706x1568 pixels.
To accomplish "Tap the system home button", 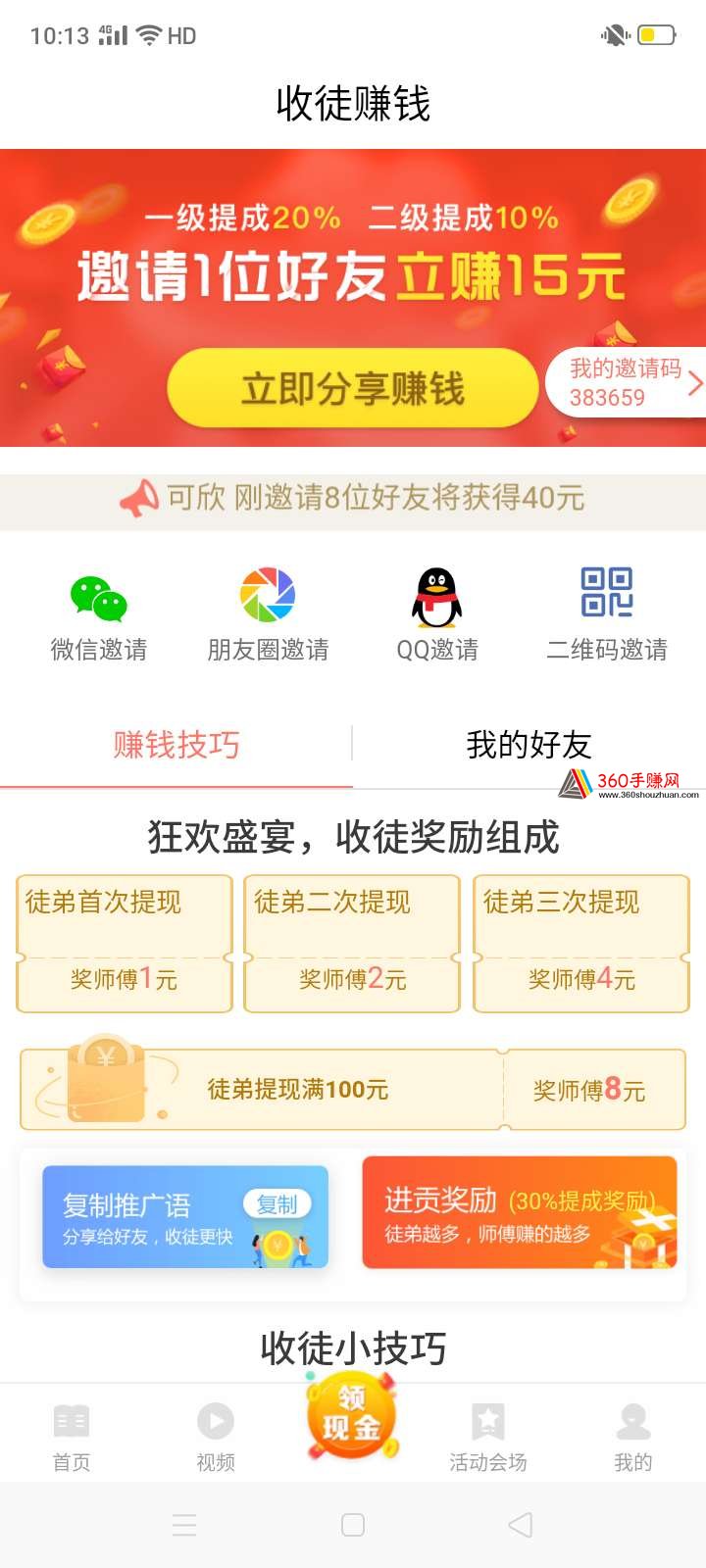I will [x=353, y=1525].
